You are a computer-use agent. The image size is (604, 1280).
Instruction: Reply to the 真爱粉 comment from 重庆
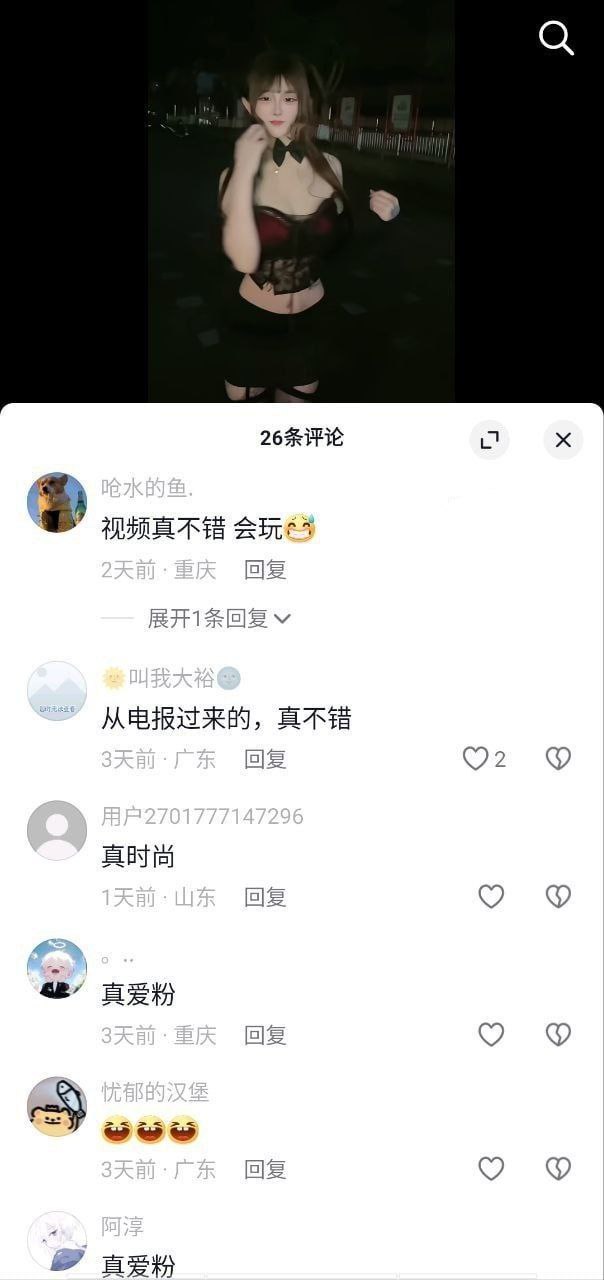[x=265, y=1035]
